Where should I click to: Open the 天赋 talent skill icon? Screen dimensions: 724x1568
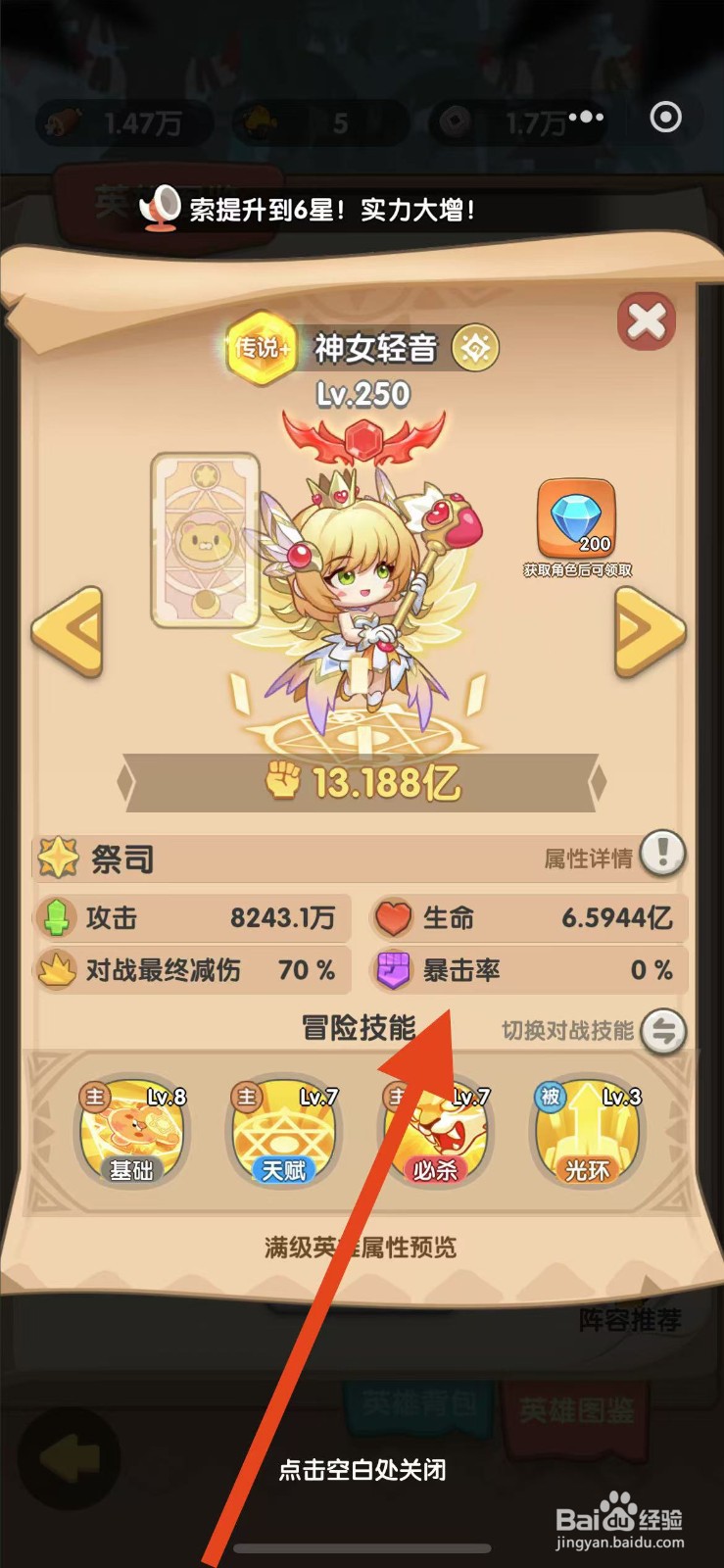(x=283, y=1132)
